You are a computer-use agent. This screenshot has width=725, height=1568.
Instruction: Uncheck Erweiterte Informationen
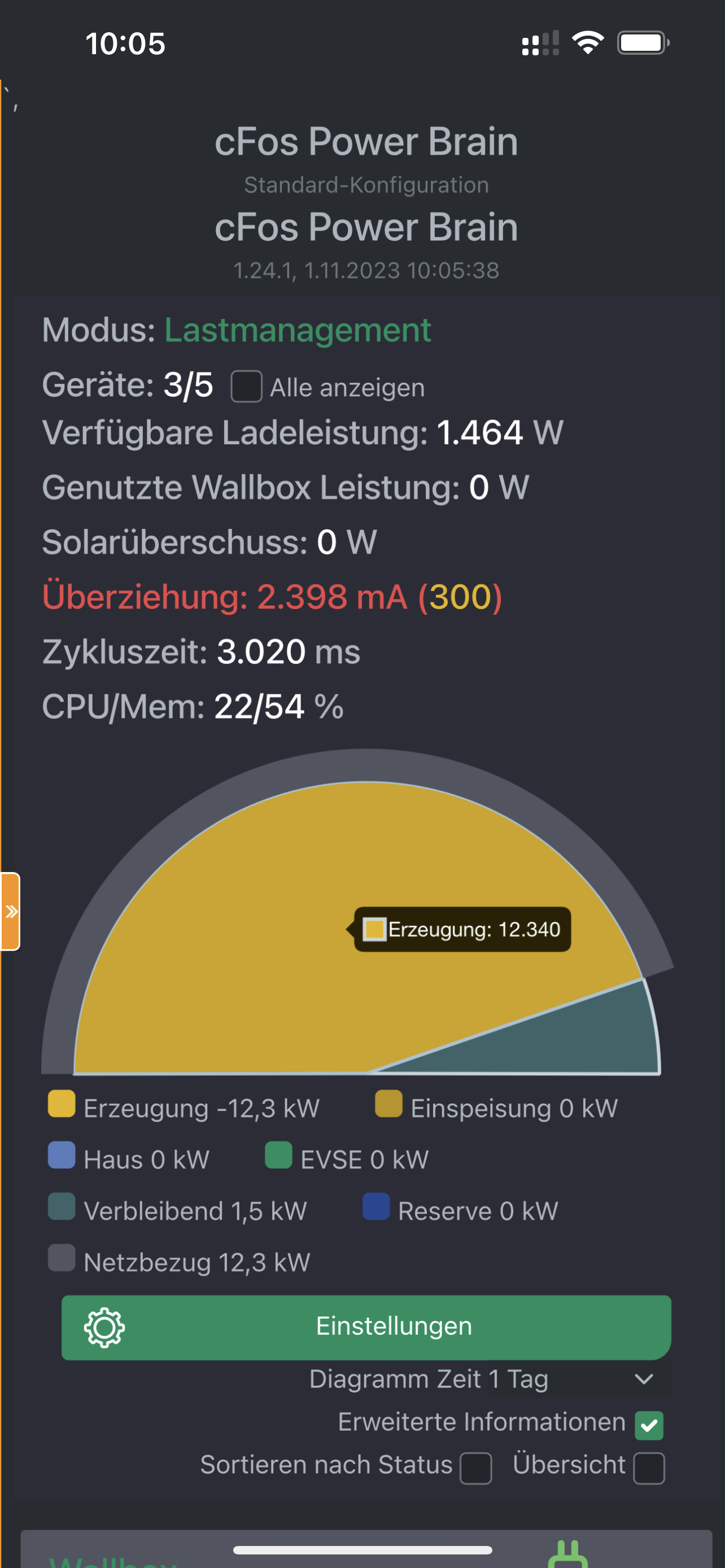click(649, 1426)
